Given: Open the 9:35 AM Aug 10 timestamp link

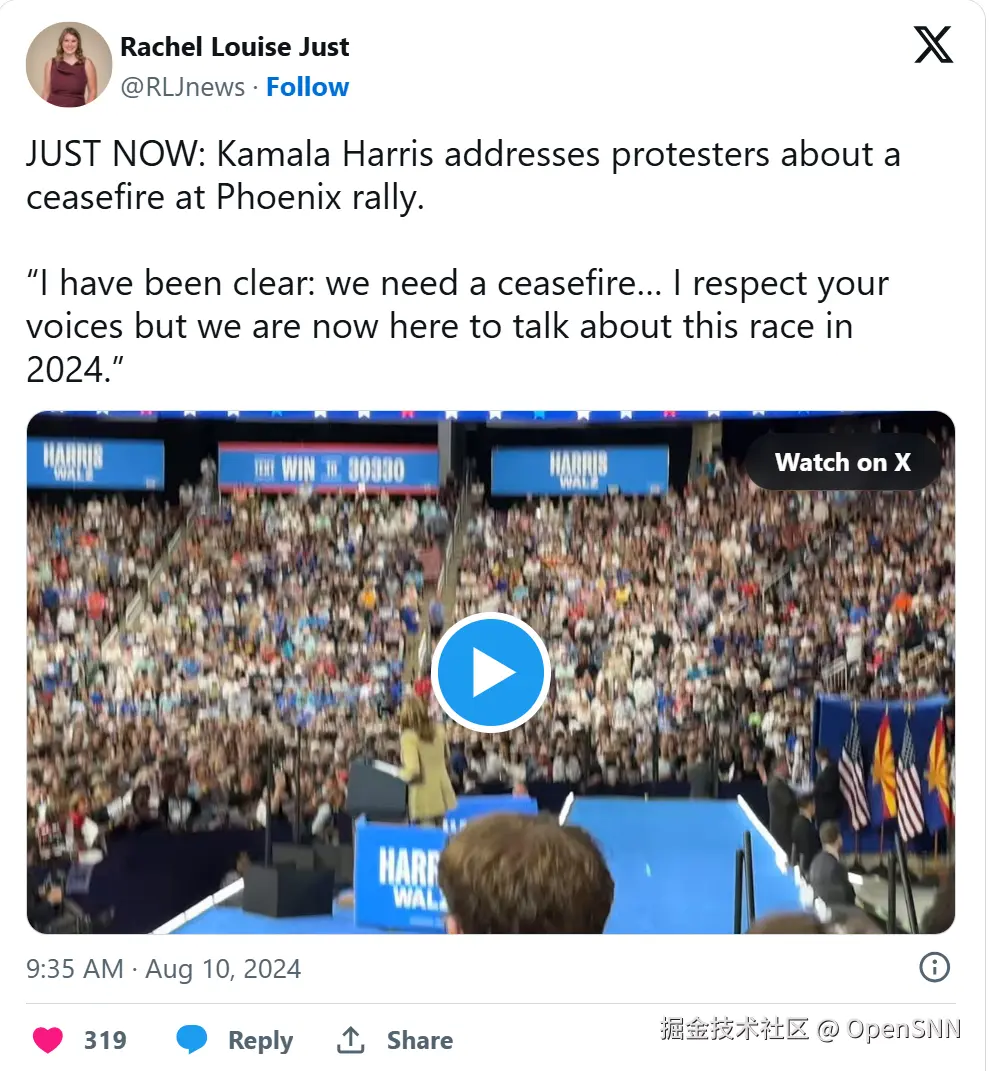Looking at the screenshot, I should click(163, 969).
